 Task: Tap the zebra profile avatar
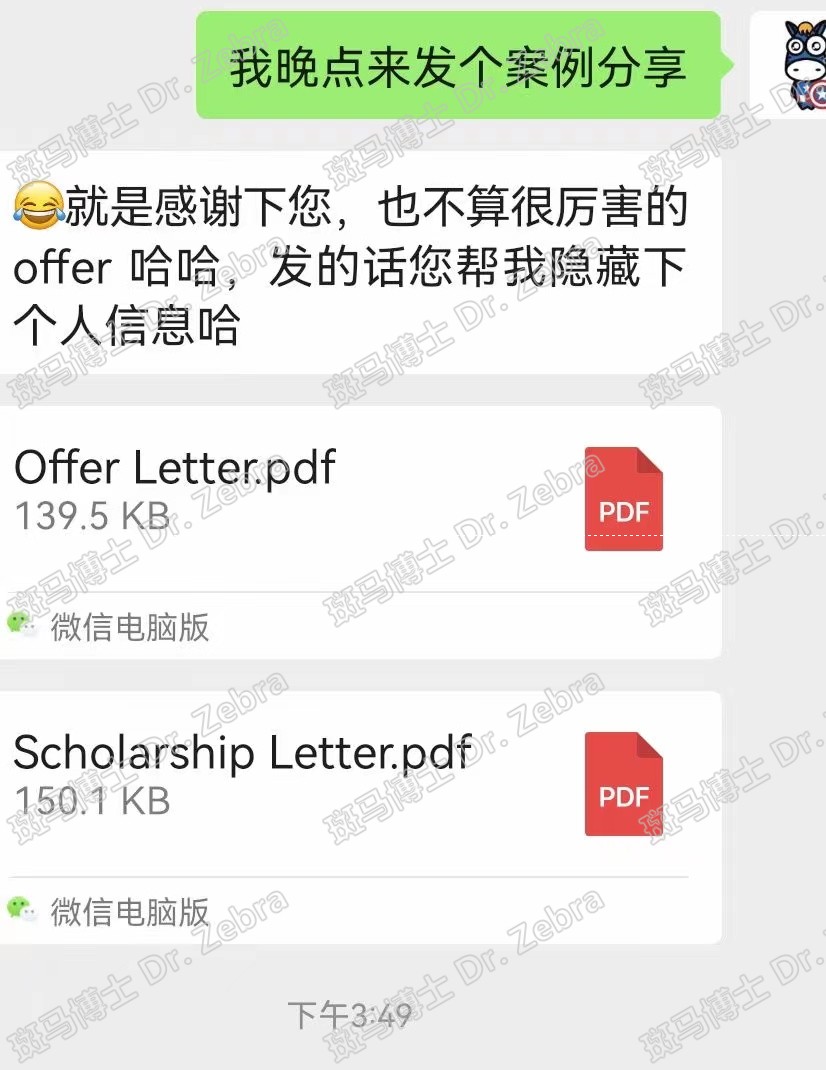pyautogui.click(x=795, y=65)
